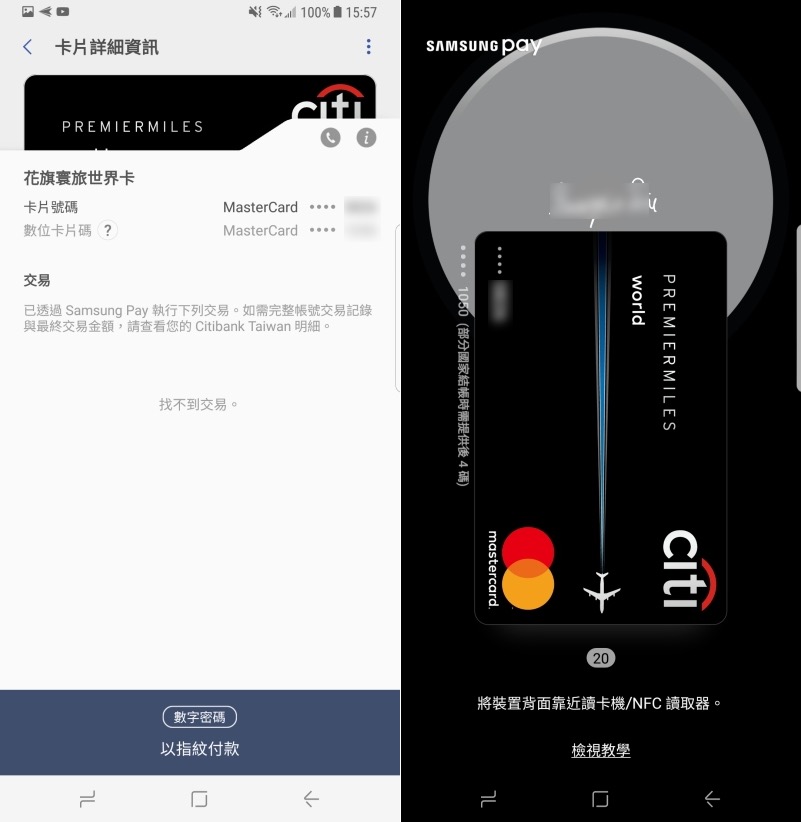
Task: Choose the 數字密碼 option
Action: 200,717
